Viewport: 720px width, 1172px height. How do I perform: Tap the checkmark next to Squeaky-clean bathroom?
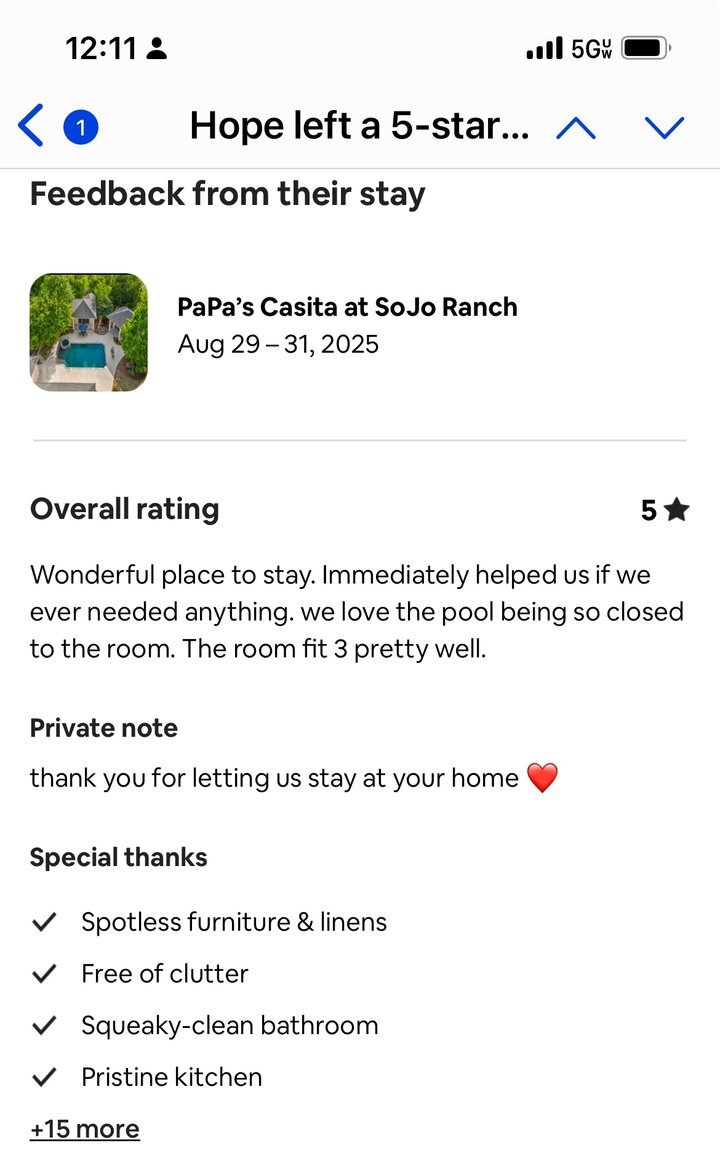pyautogui.click(x=44, y=1025)
